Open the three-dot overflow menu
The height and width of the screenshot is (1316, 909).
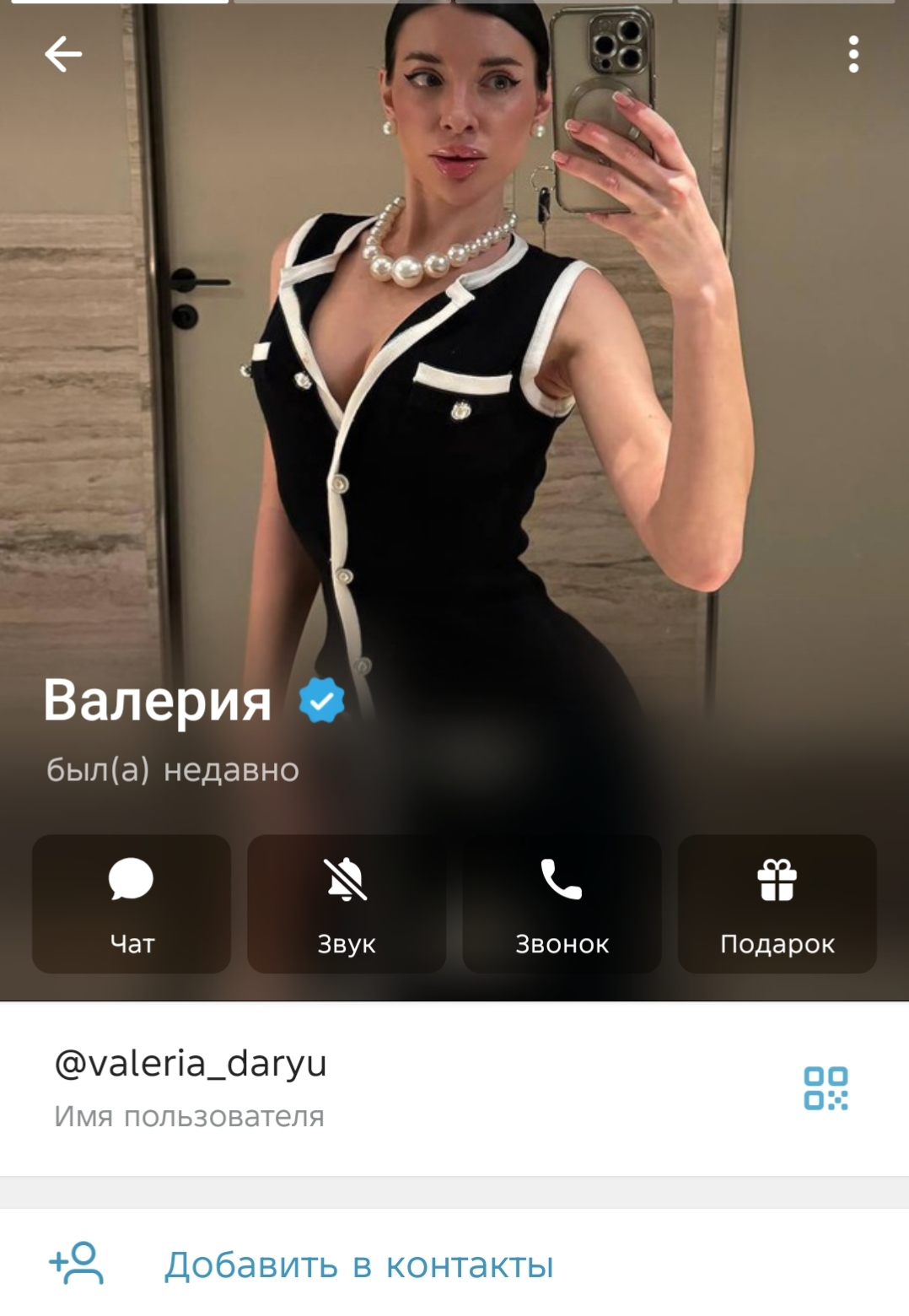pyautogui.click(x=853, y=55)
